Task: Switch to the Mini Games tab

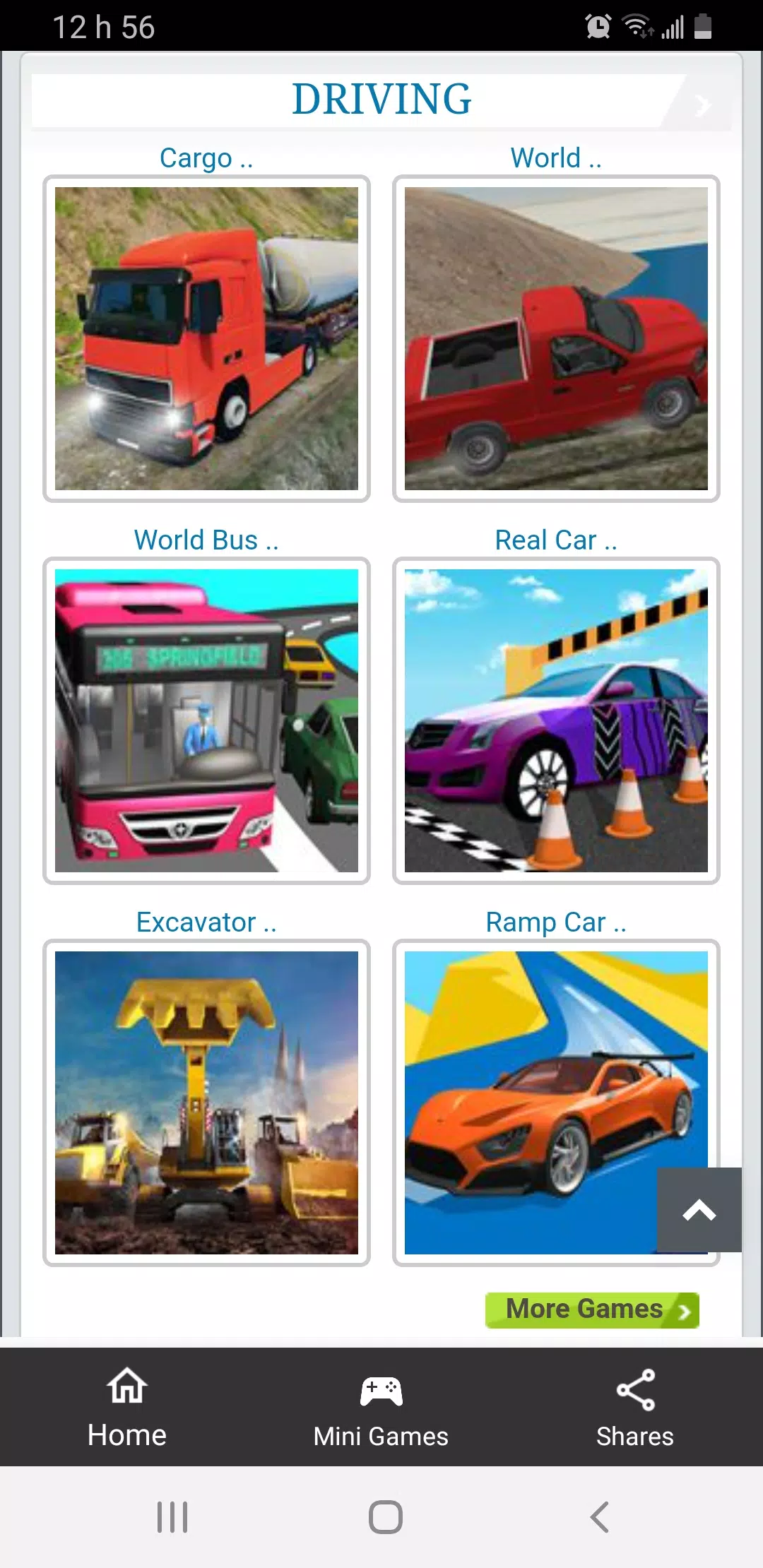Action: click(x=381, y=1407)
